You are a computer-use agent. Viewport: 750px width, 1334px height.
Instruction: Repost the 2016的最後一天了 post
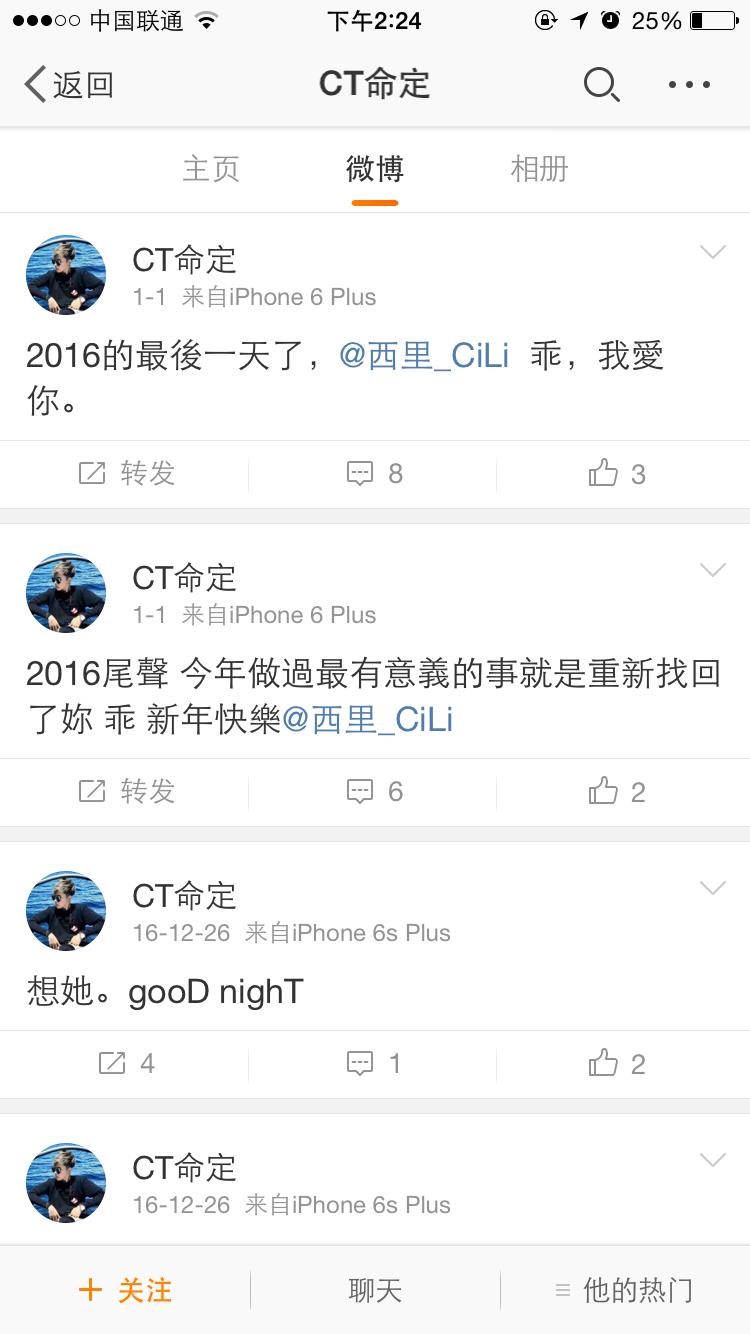(x=126, y=474)
